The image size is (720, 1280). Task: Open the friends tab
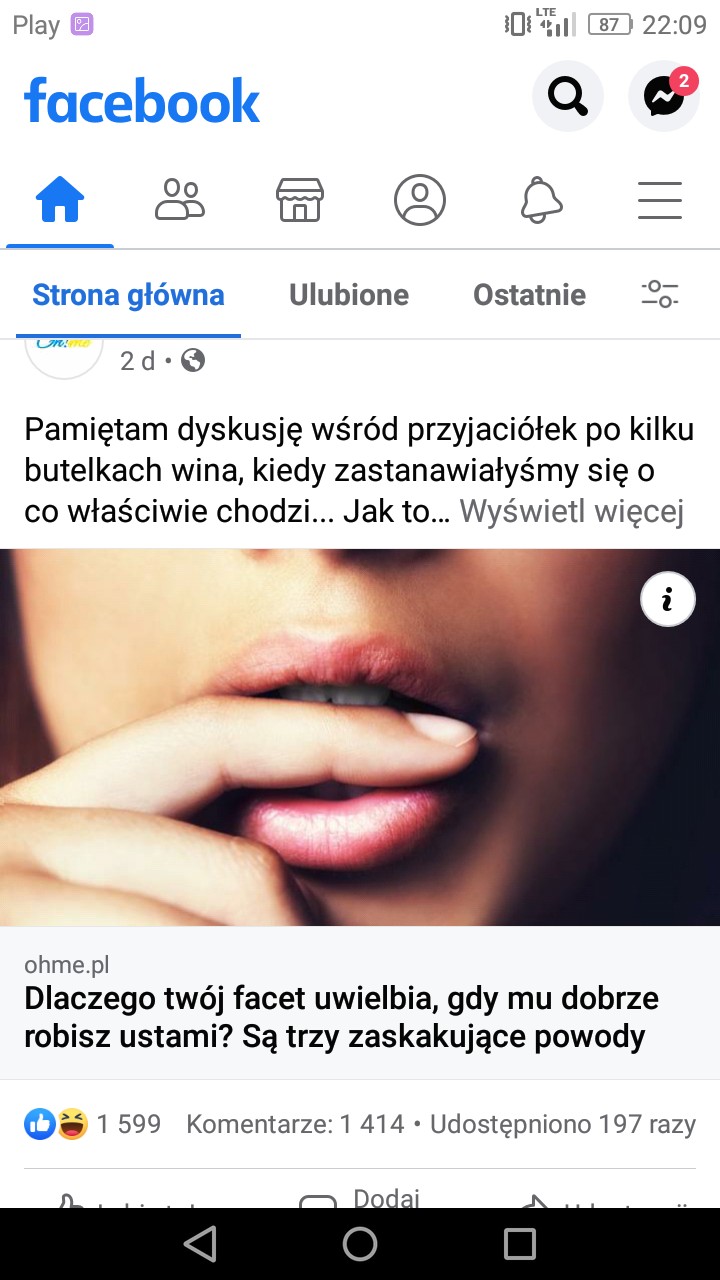tap(180, 200)
